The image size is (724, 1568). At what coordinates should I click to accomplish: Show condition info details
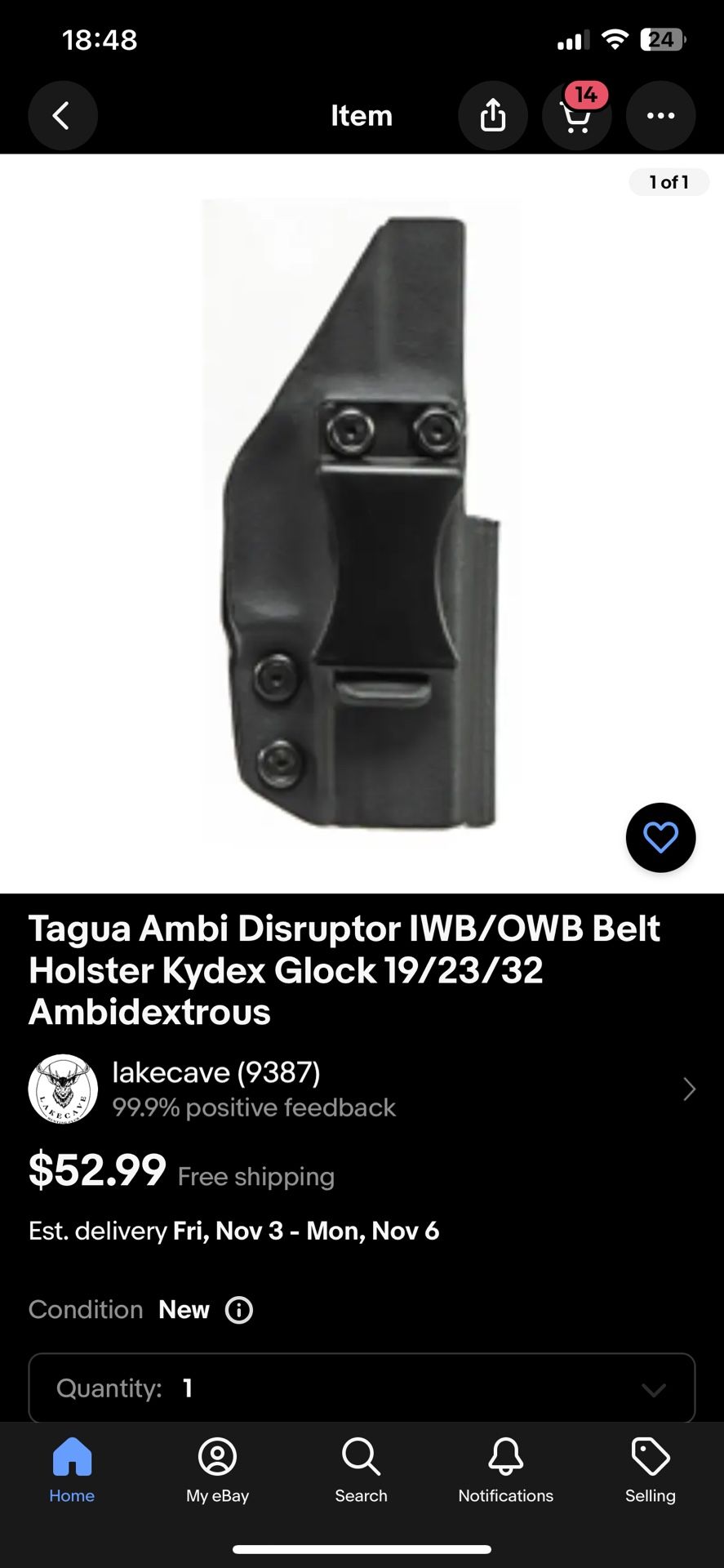[239, 1310]
